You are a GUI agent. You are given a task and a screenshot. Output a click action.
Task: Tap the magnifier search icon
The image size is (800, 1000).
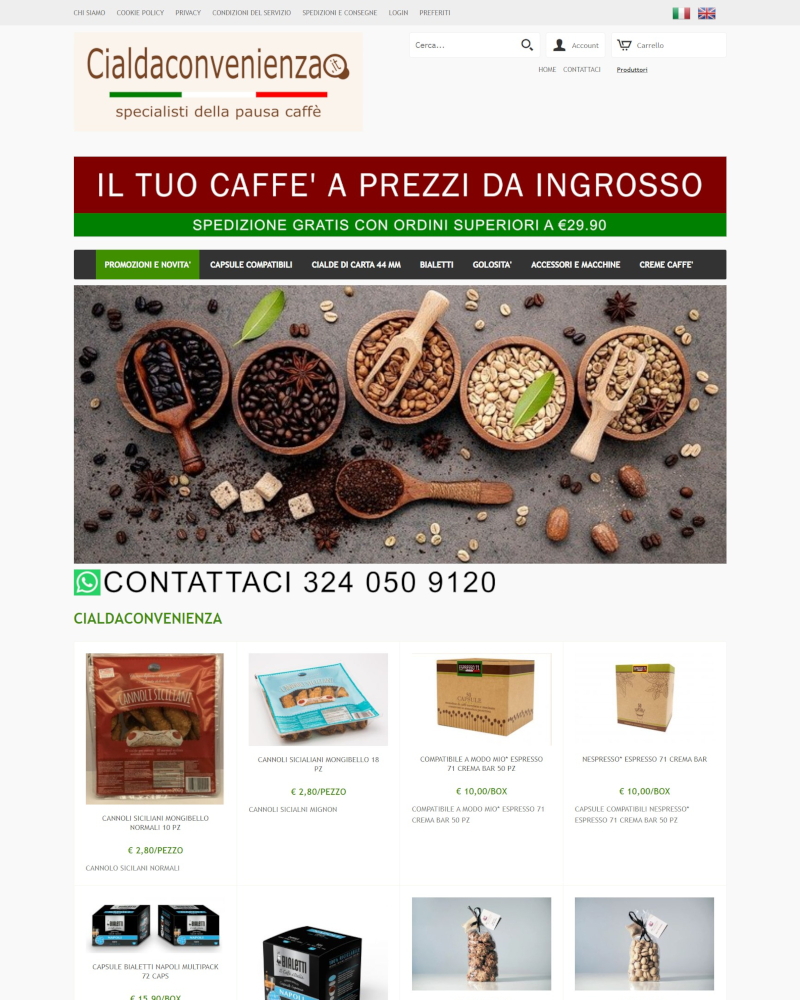[x=527, y=45]
